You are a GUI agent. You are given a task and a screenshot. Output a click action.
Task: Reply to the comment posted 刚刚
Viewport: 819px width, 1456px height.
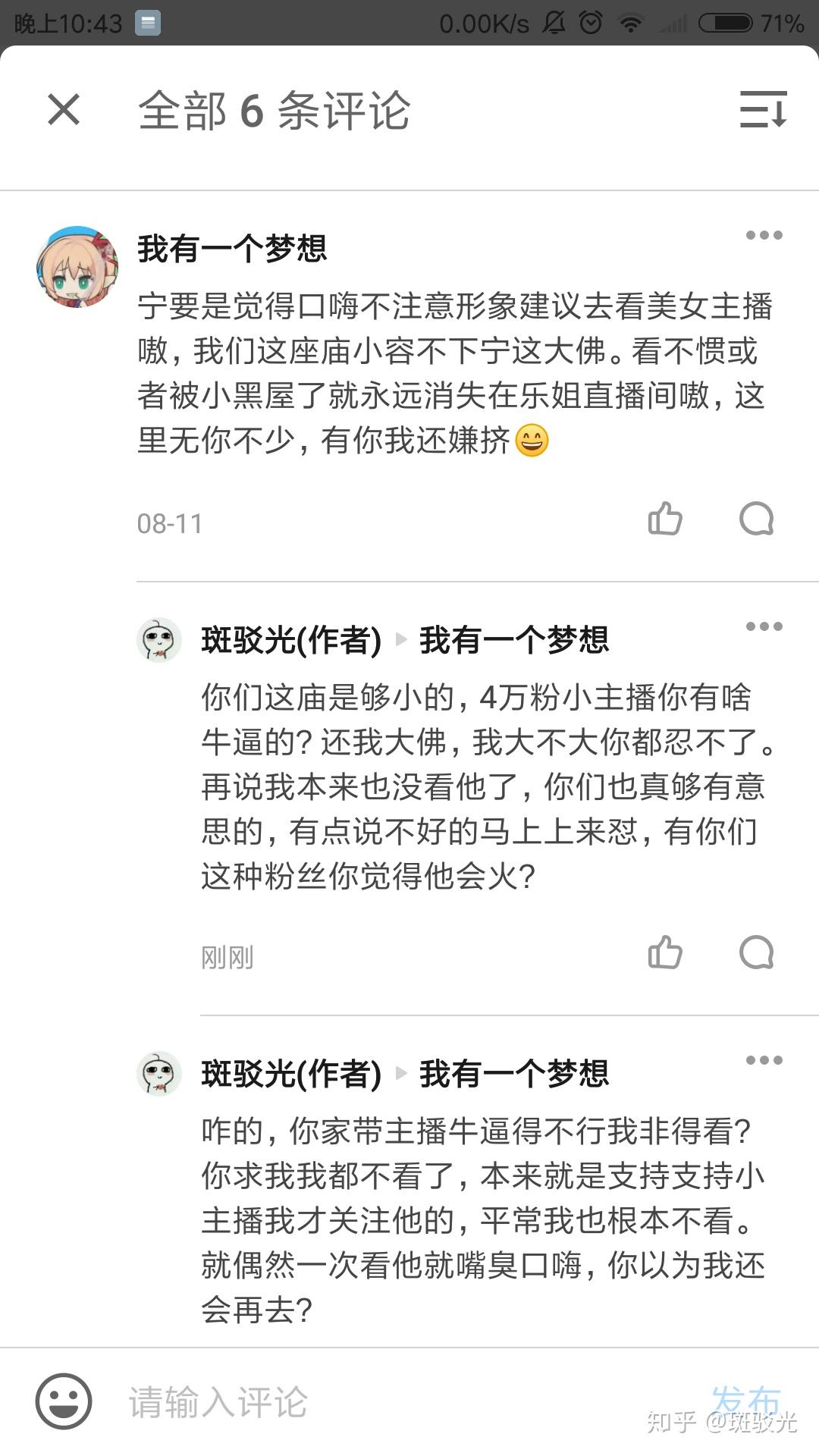[756, 953]
